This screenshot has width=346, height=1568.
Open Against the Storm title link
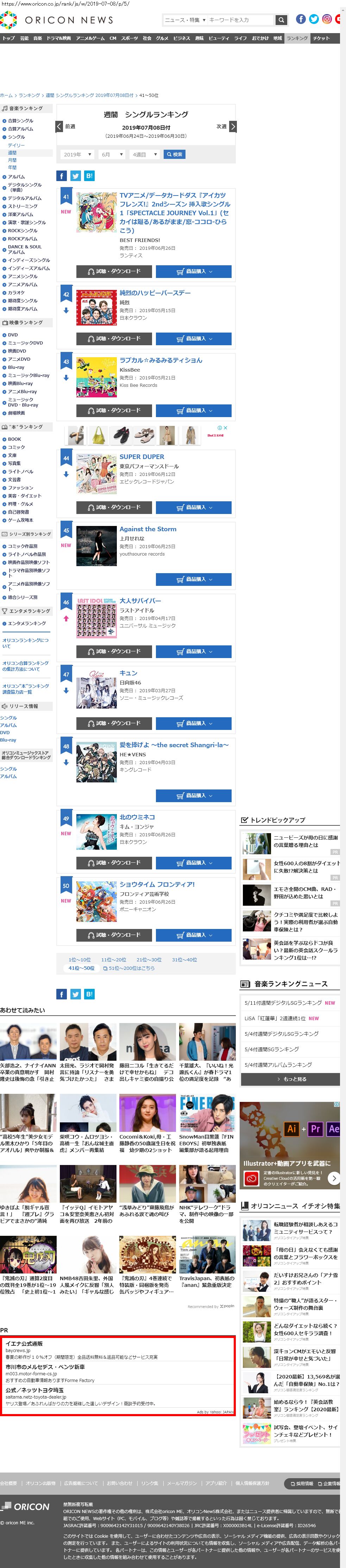(148, 529)
